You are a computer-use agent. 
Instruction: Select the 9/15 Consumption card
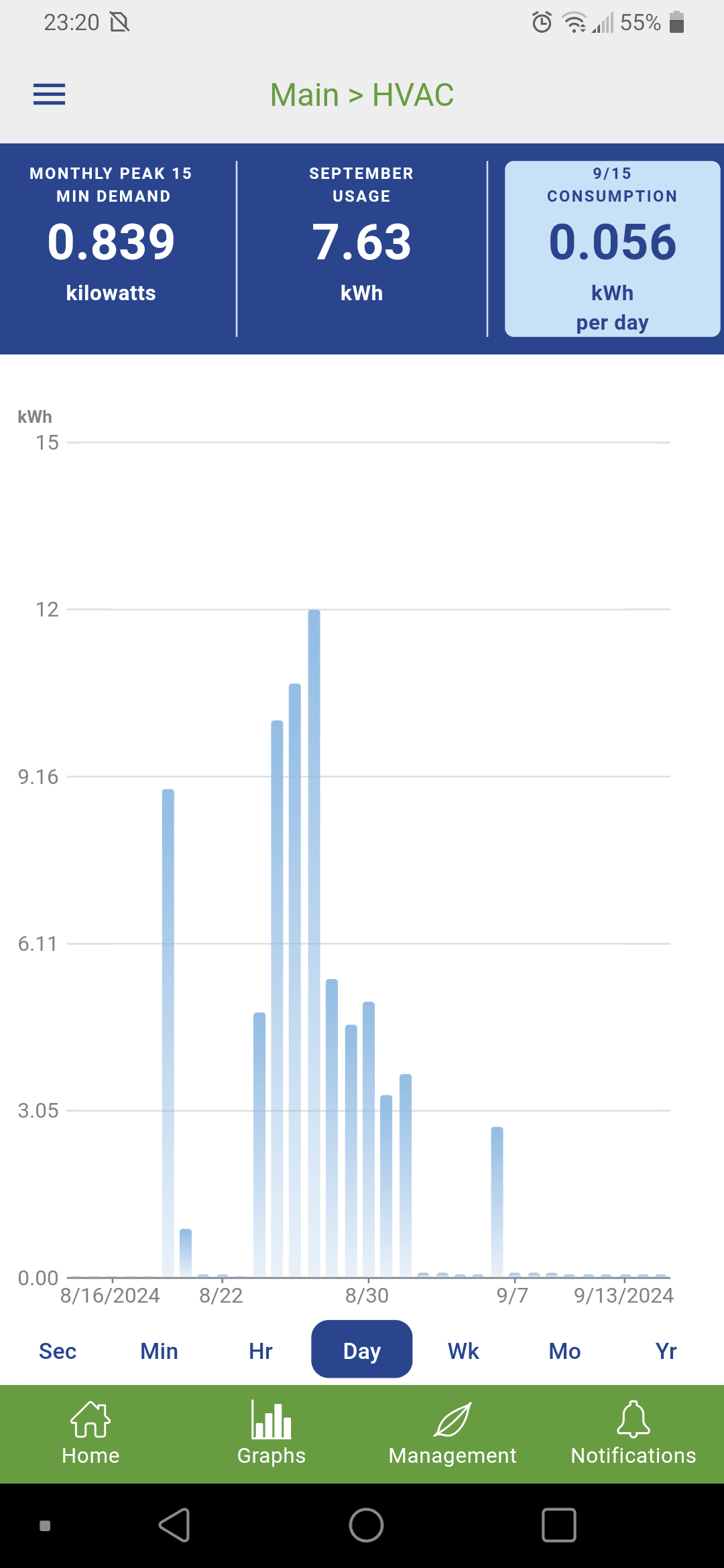click(x=612, y=249)
